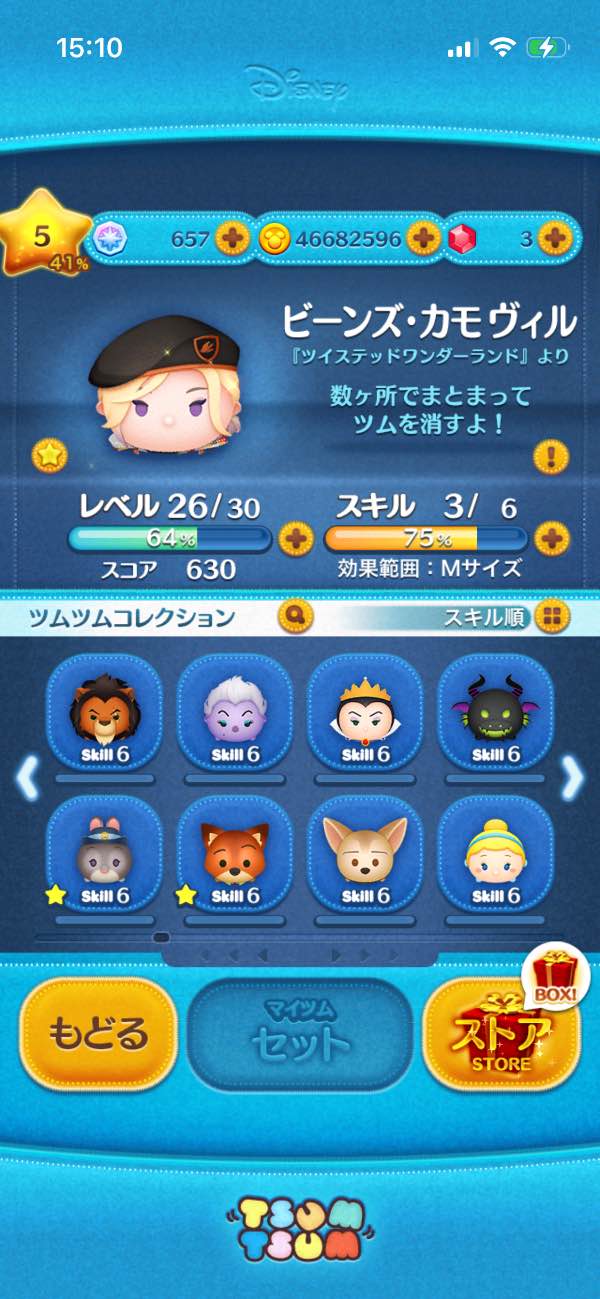The image size is (600, 1299).
Task: Open the exclamation info icon for this Tsum
Action: (x=550, y=458)
